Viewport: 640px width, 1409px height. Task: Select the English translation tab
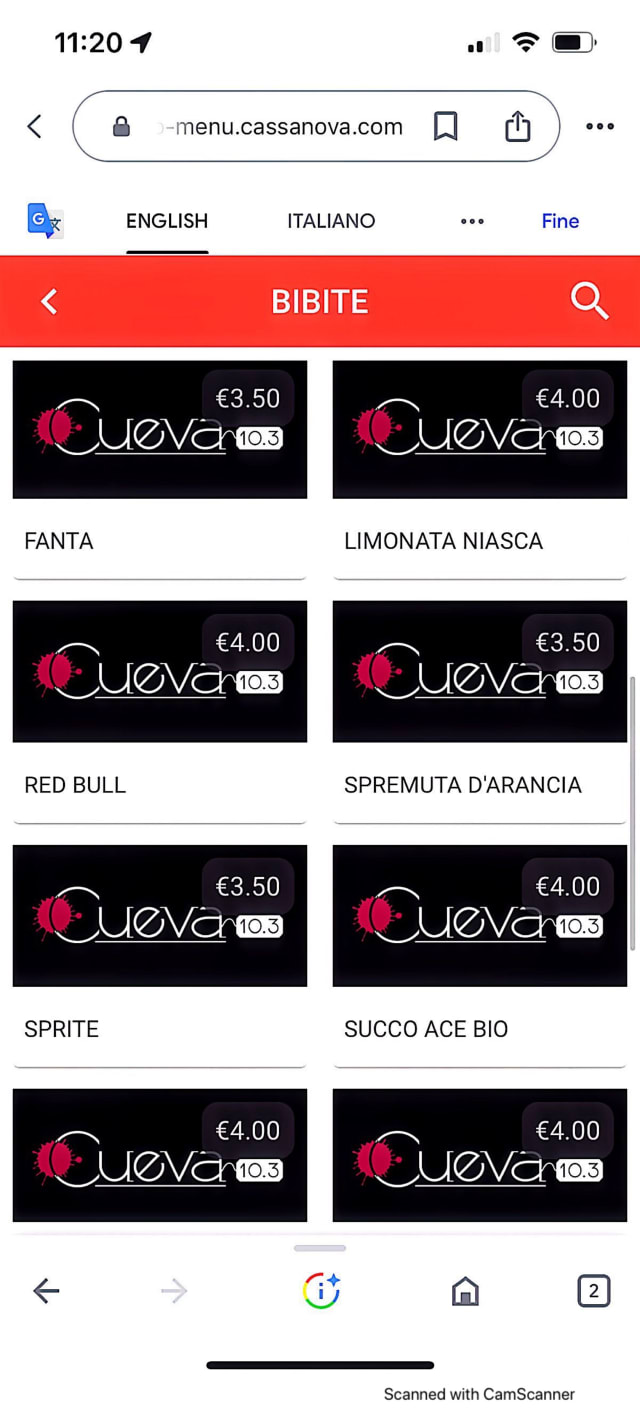click(167, 221)
